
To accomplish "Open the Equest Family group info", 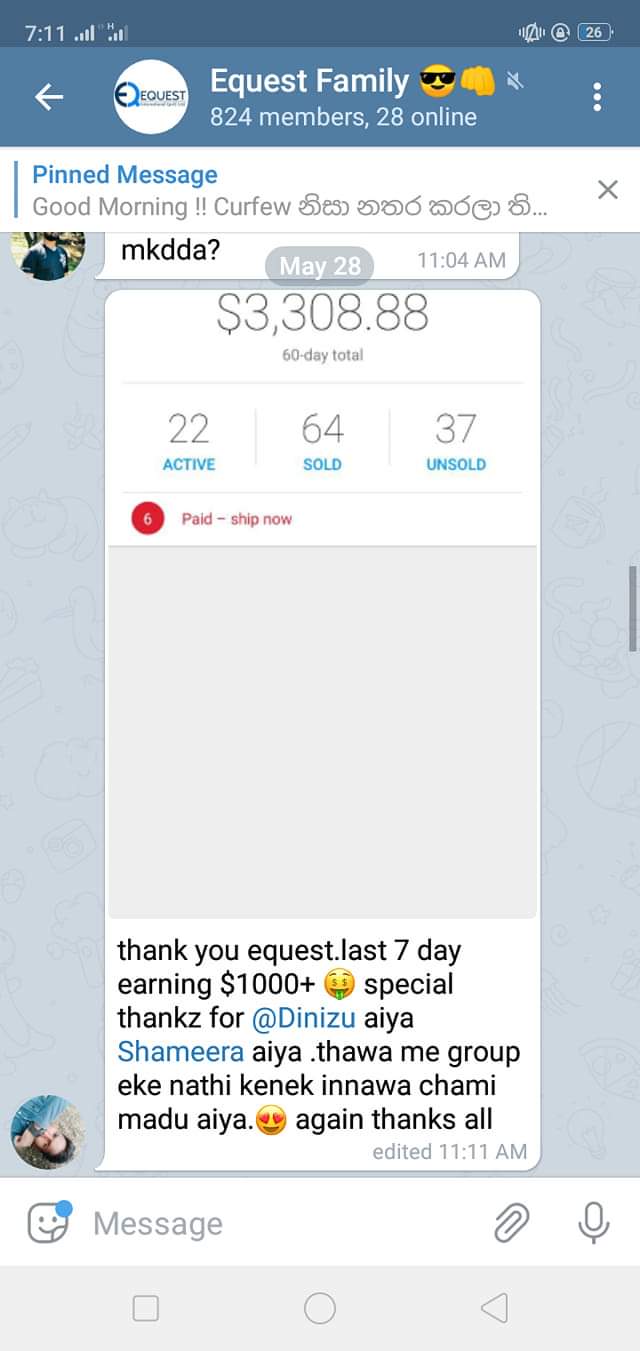I will (342, 97).
